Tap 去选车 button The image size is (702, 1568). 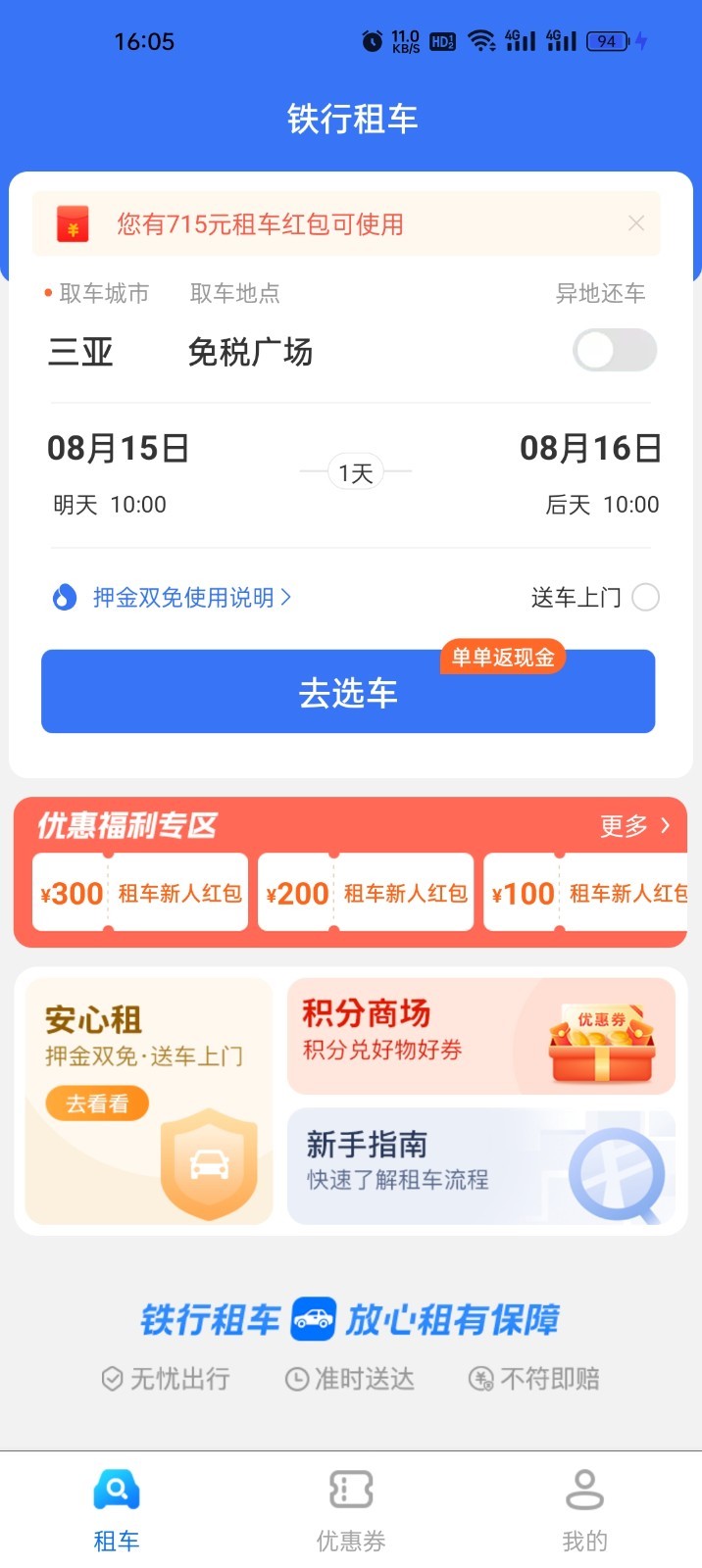click(348, 692)
